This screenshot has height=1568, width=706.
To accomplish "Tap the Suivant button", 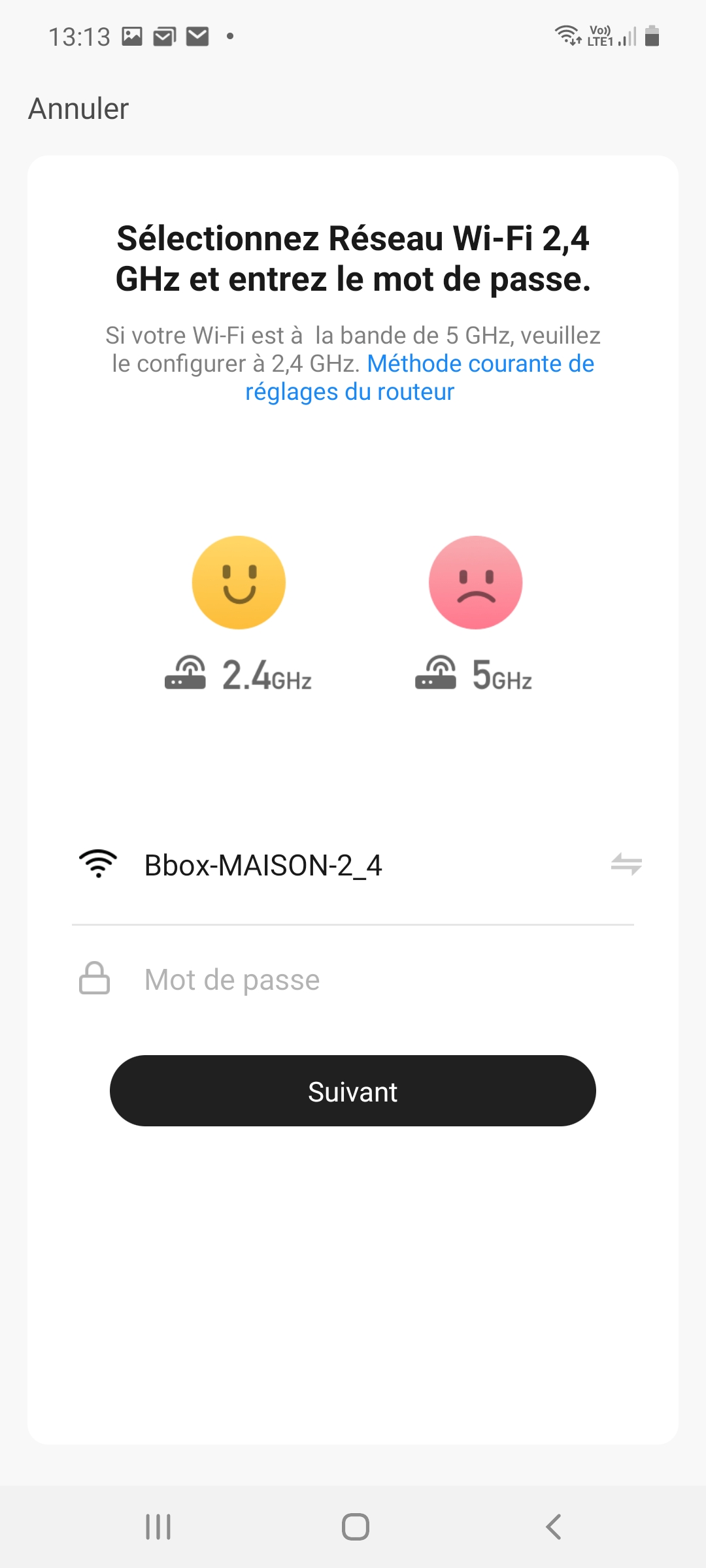I will [x=353, y=1091].
